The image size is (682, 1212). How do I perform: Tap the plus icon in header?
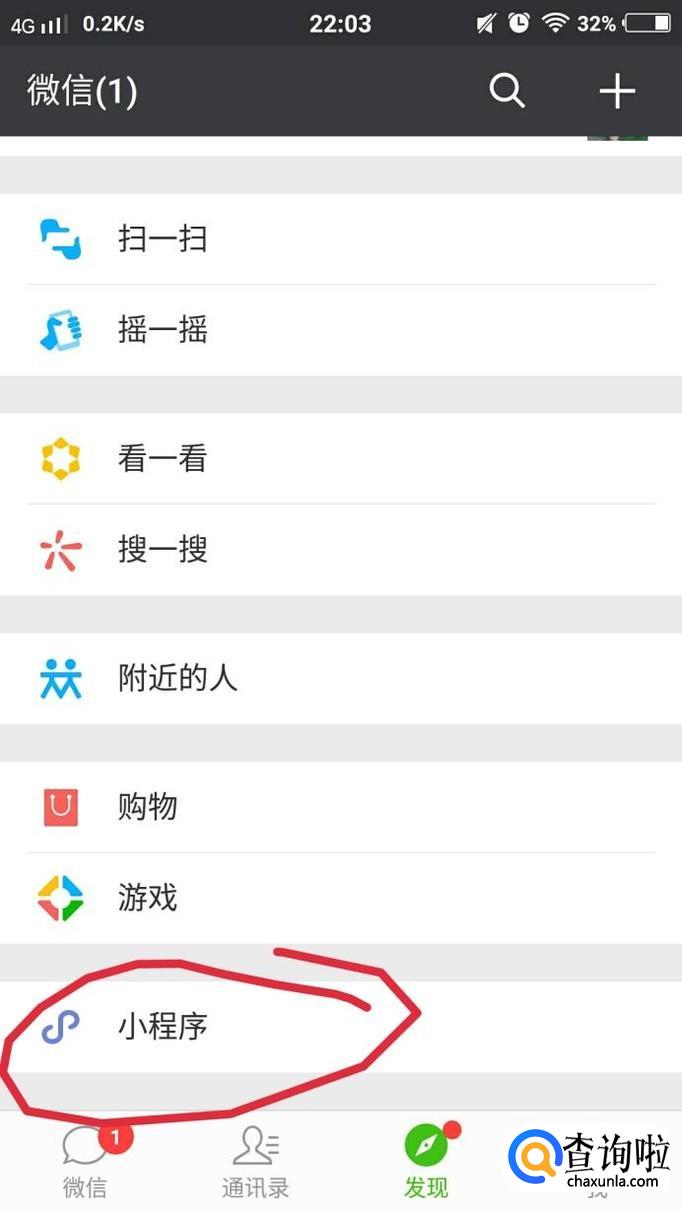tap(617, 91)
